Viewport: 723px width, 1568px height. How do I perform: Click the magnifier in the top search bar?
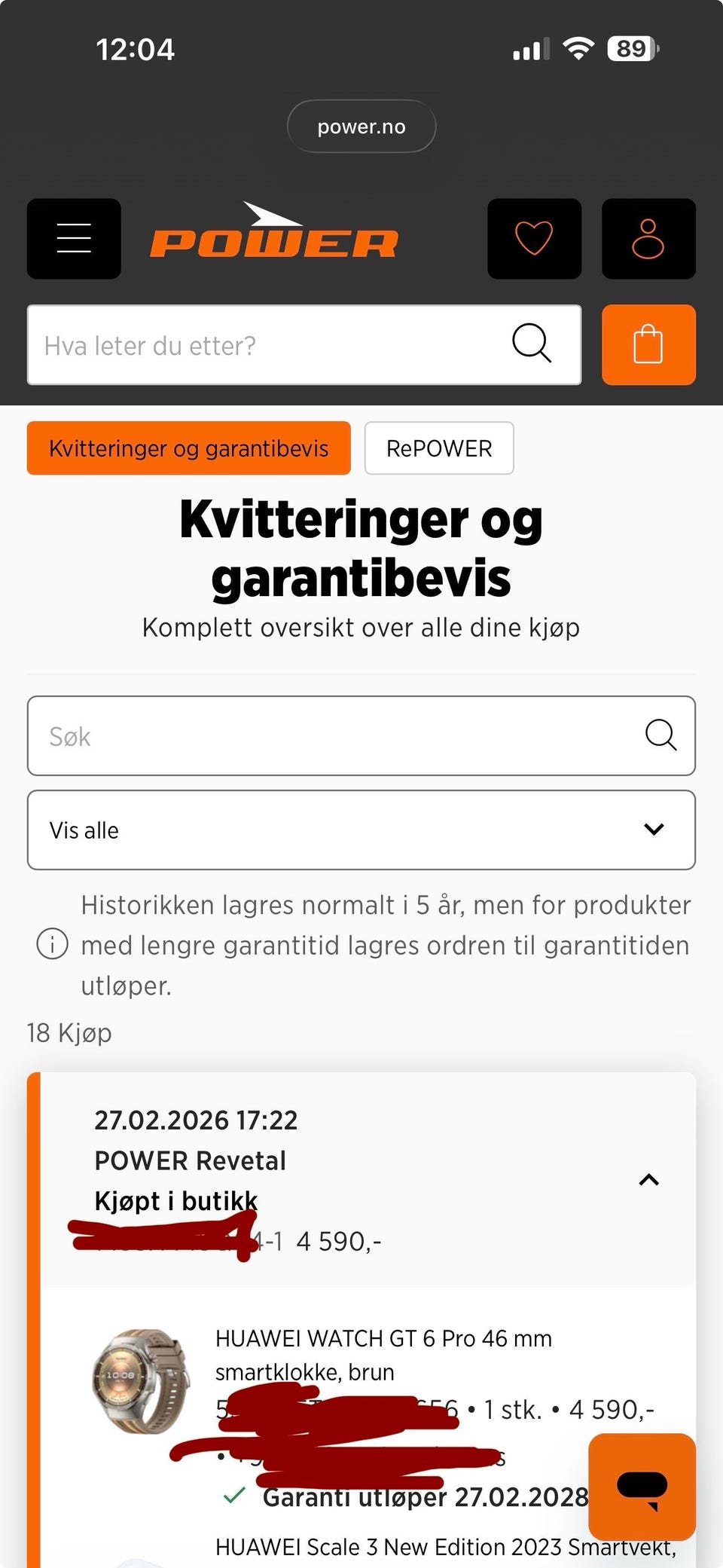[532, 344]
